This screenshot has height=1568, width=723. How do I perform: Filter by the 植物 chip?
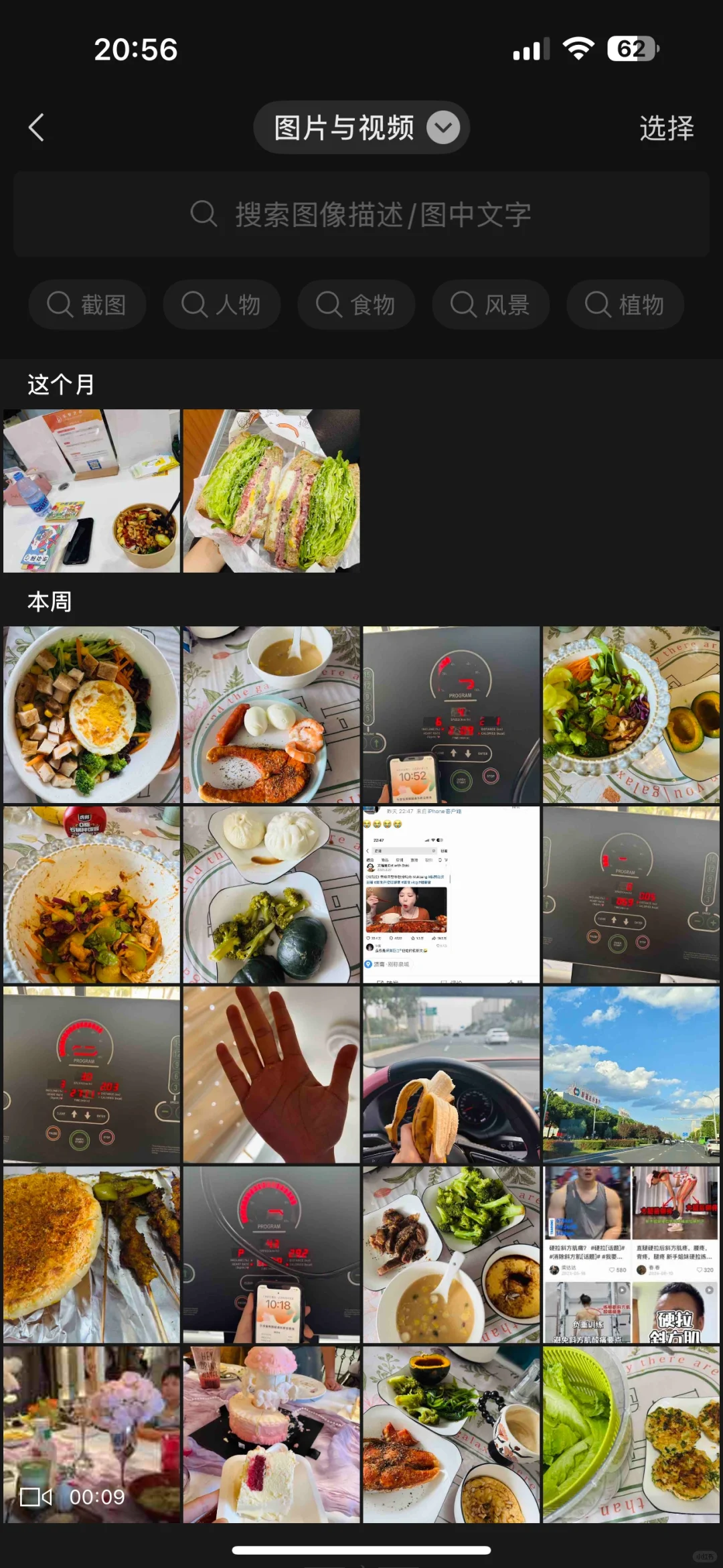[x=625, y=305]
